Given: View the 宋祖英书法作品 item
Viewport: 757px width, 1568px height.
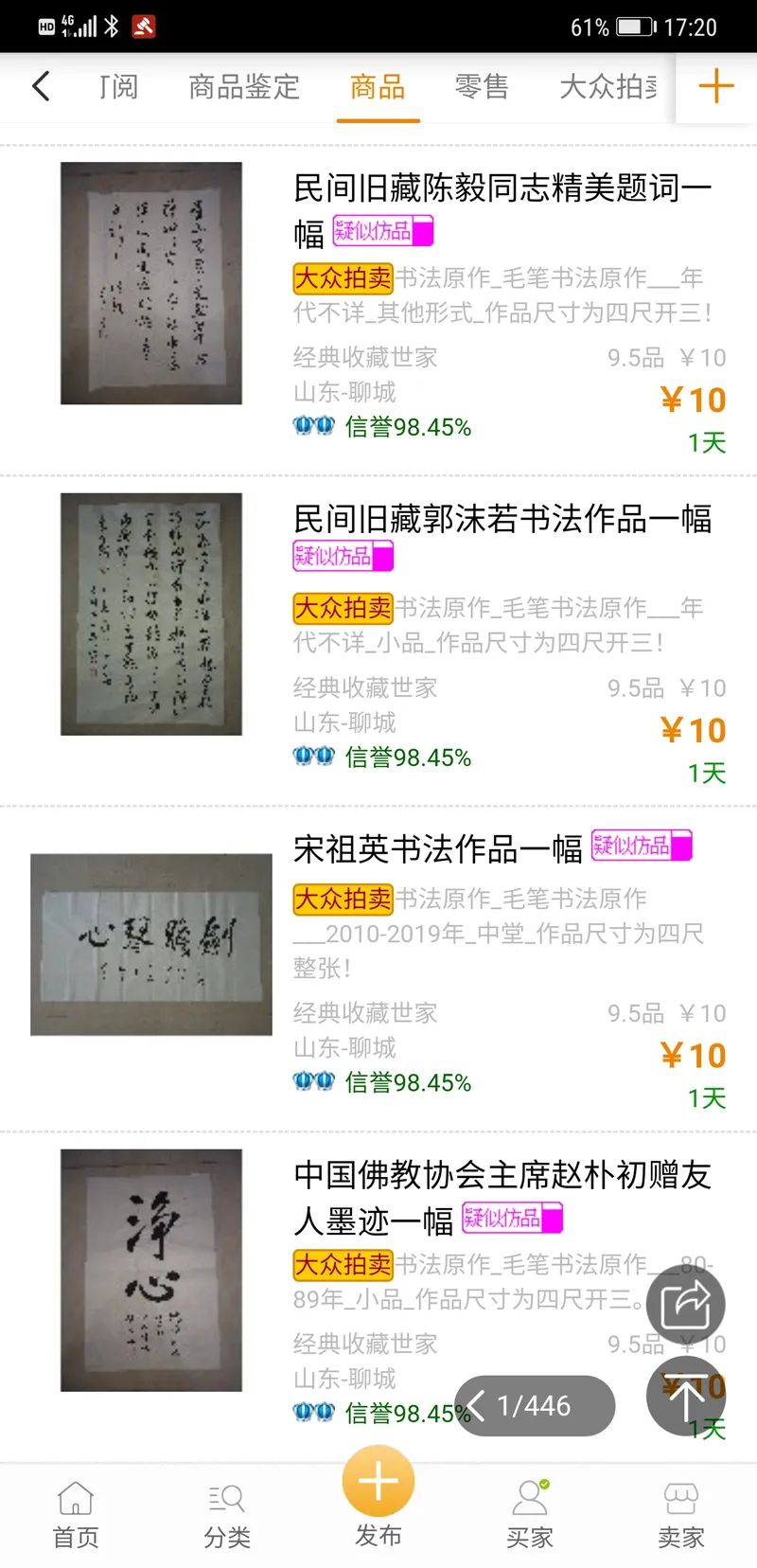Looking at the screenshot, I should click(x=437, y=849).
